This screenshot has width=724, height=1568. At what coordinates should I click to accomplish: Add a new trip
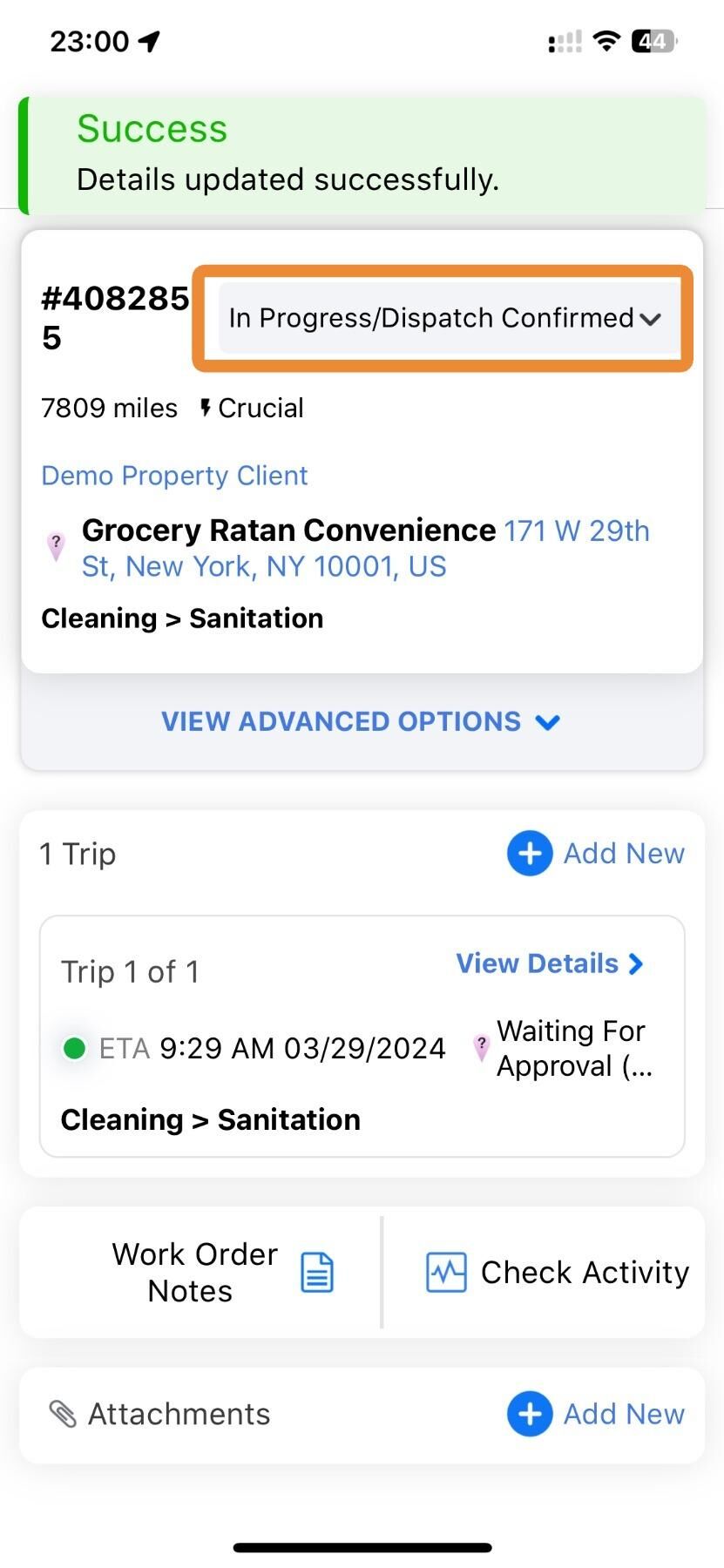click(596, 854)
